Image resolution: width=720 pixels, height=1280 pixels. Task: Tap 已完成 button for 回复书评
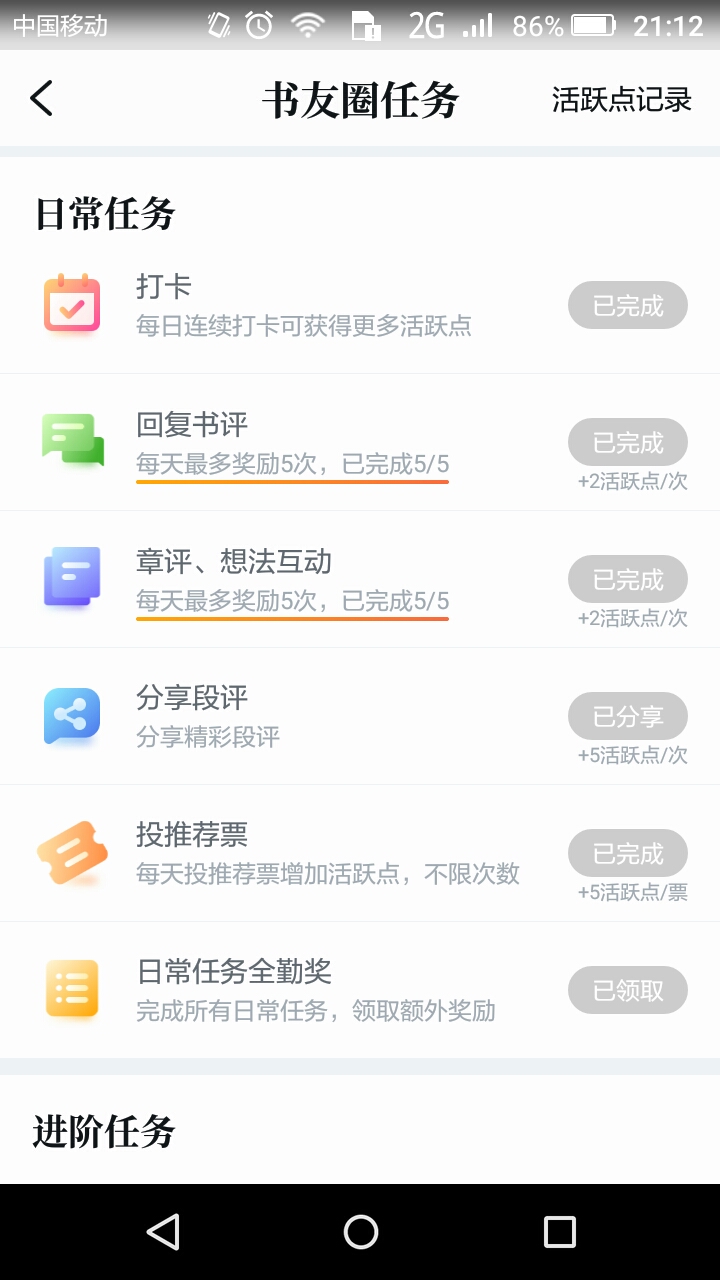pos(628,443)
